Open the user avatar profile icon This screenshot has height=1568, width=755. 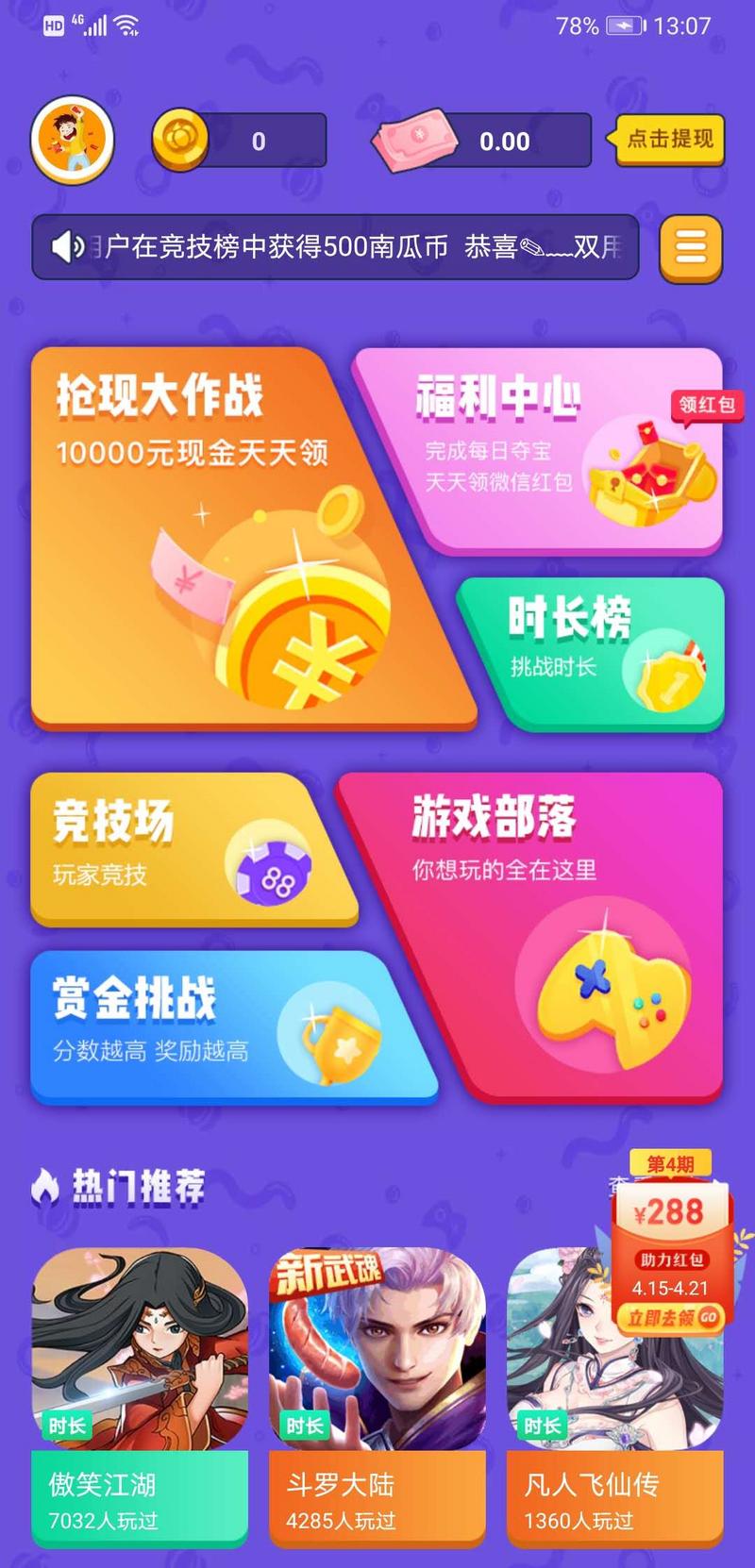tap(72, 140)
